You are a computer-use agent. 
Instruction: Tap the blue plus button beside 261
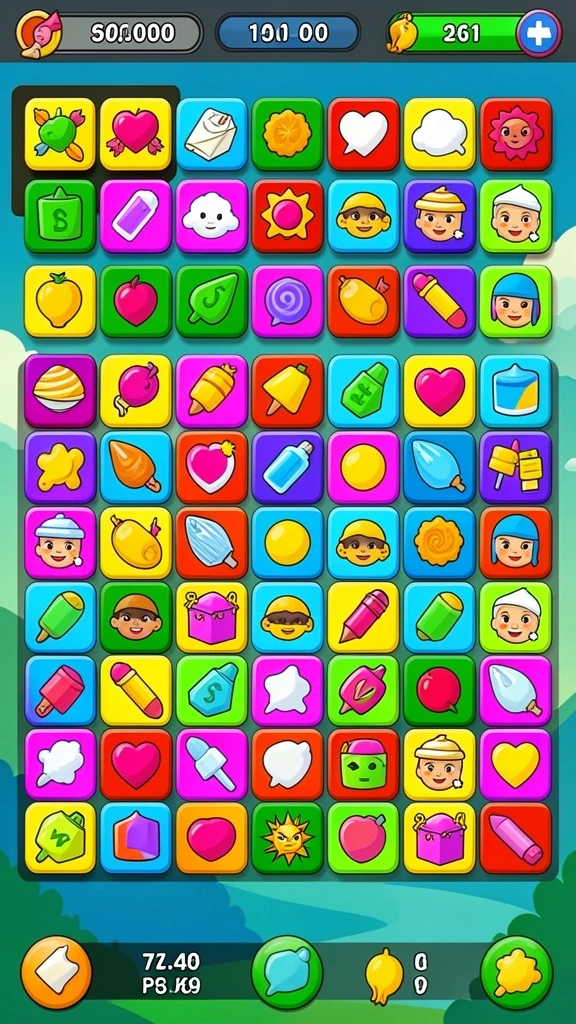(539, 33)
